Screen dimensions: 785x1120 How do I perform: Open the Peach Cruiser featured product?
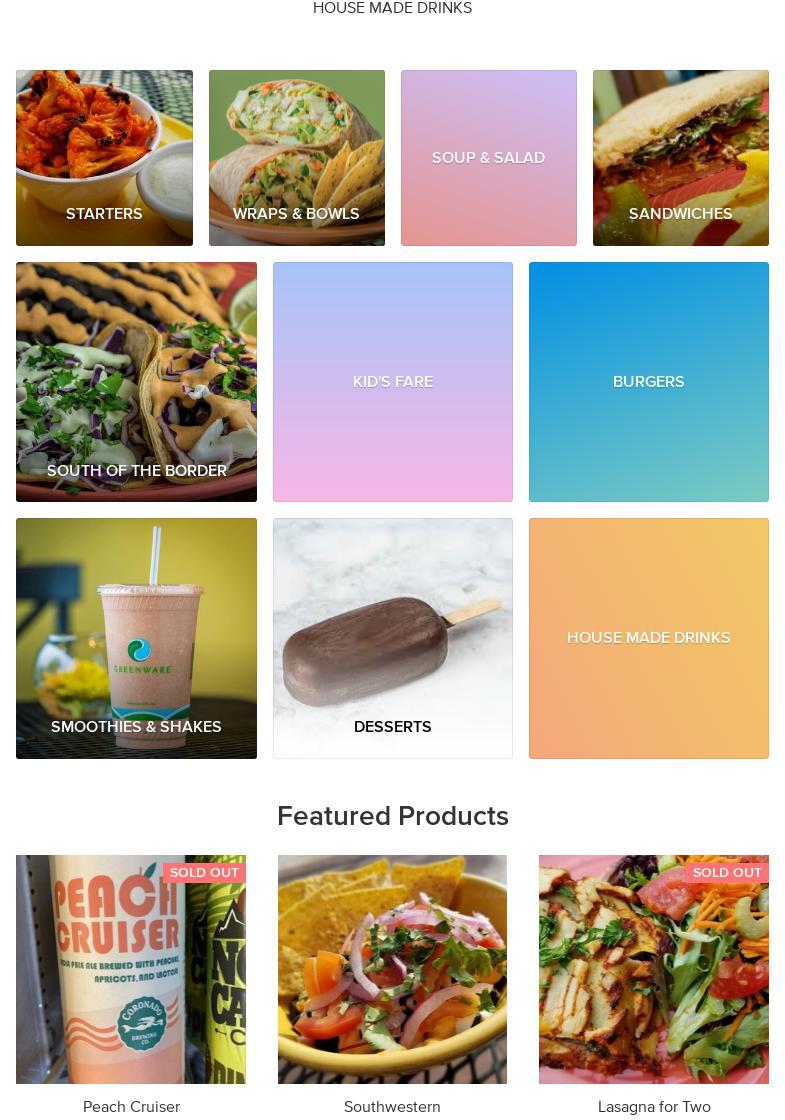pos(131,969)
